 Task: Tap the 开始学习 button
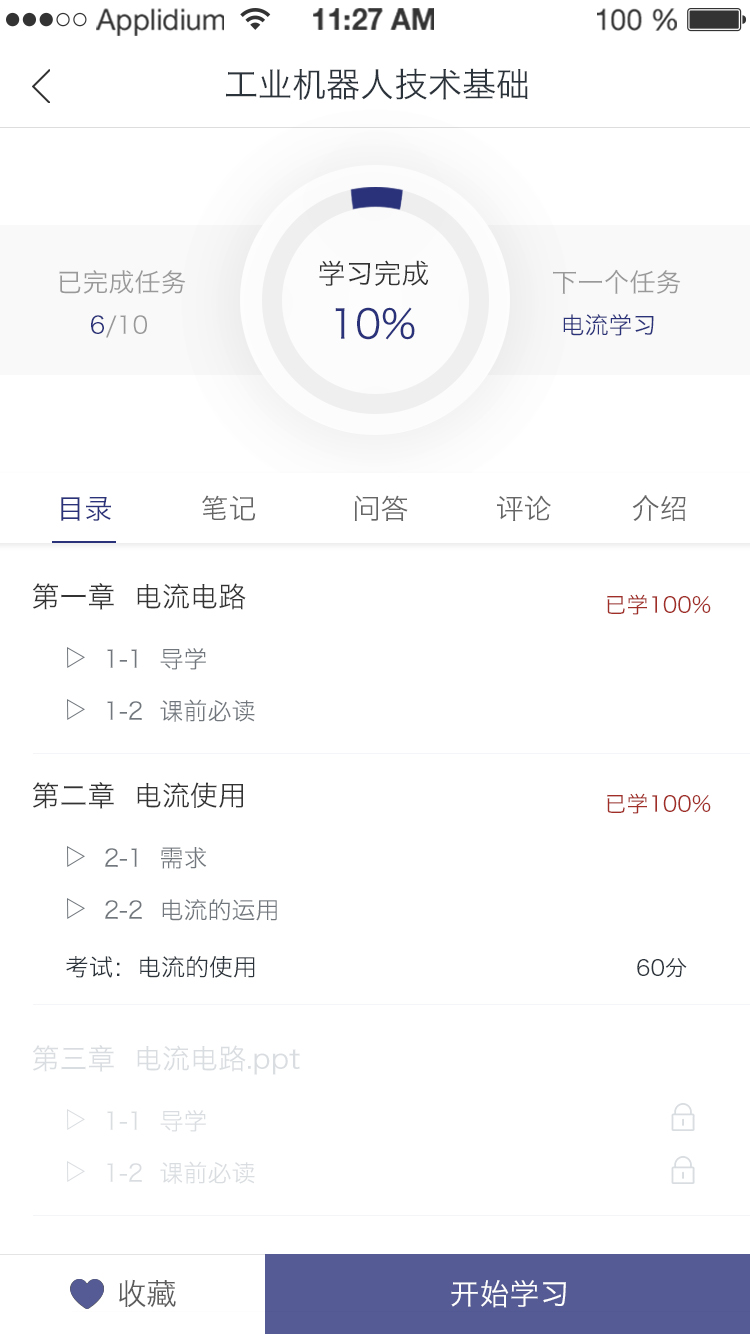[x=508, y=1294]
